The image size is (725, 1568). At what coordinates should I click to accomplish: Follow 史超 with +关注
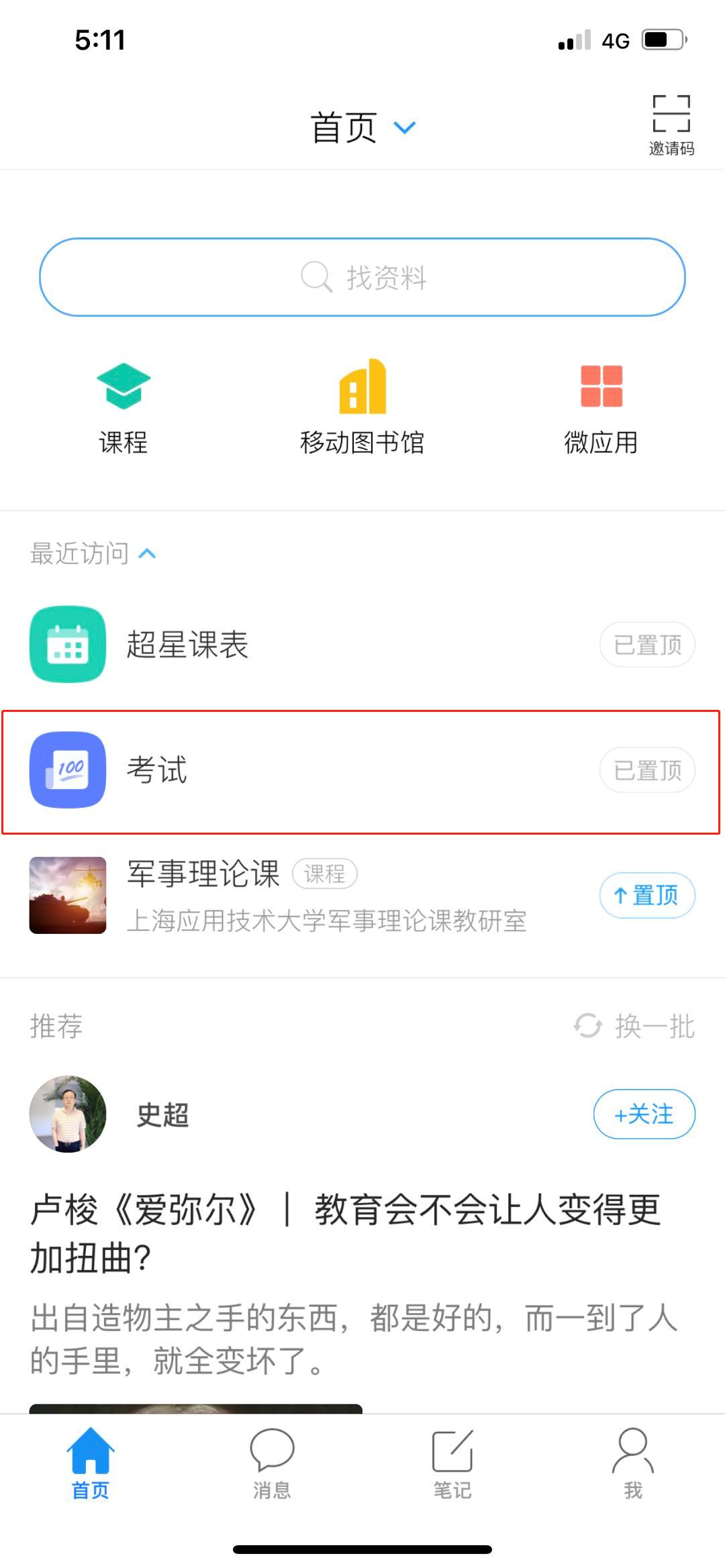pyautogui.click(x=644, y=1114)
